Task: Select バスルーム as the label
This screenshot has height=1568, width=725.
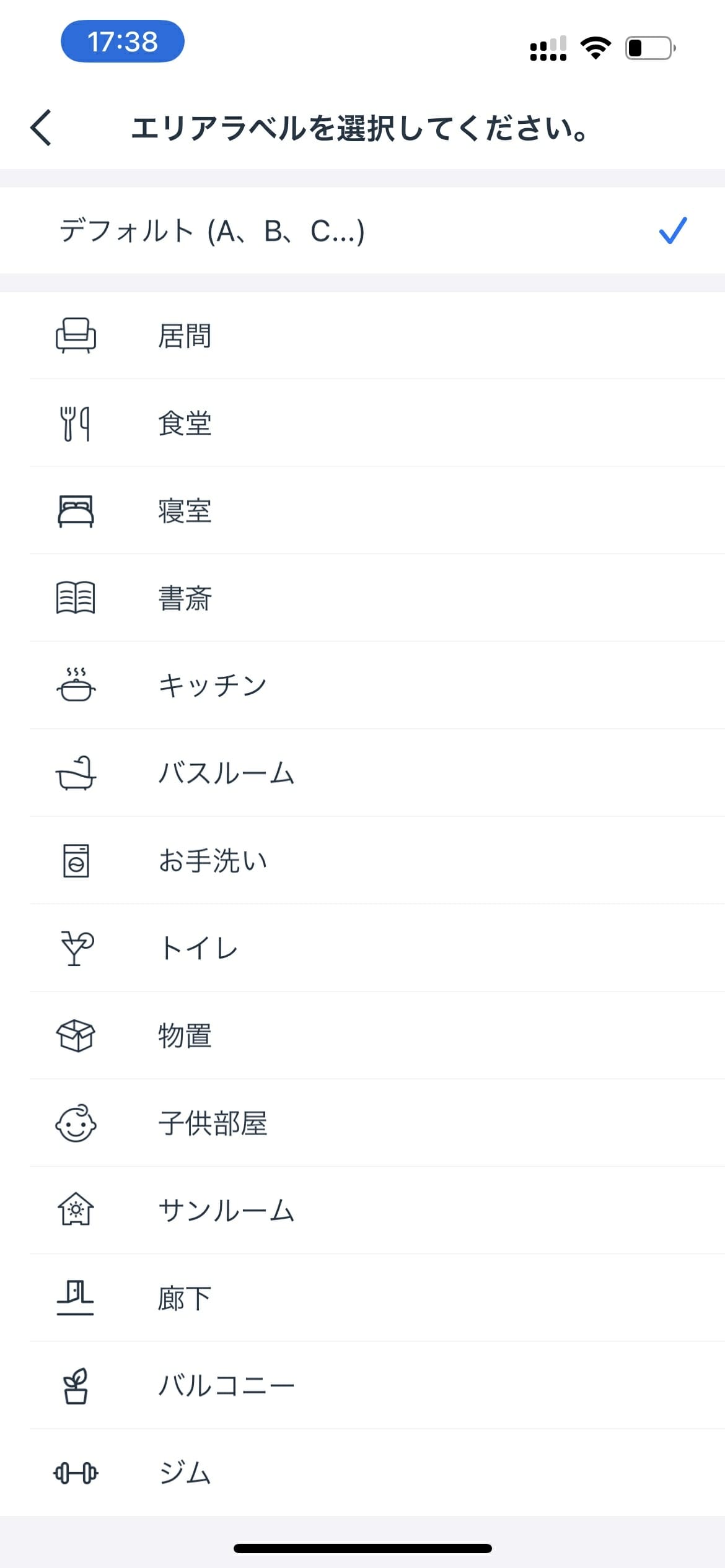Action: pyautogui.click(x=362, y=773)
